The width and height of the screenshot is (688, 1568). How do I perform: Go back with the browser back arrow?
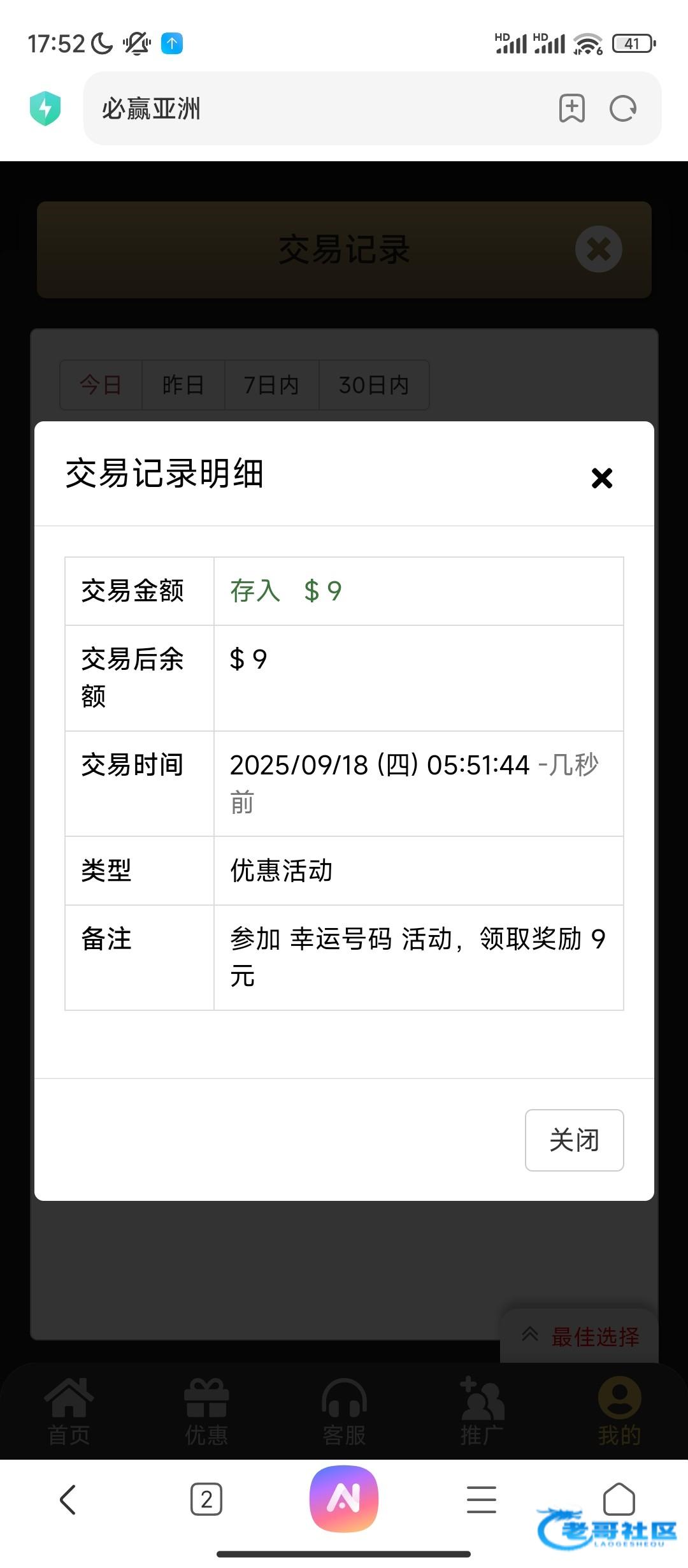pos(68,1499)
